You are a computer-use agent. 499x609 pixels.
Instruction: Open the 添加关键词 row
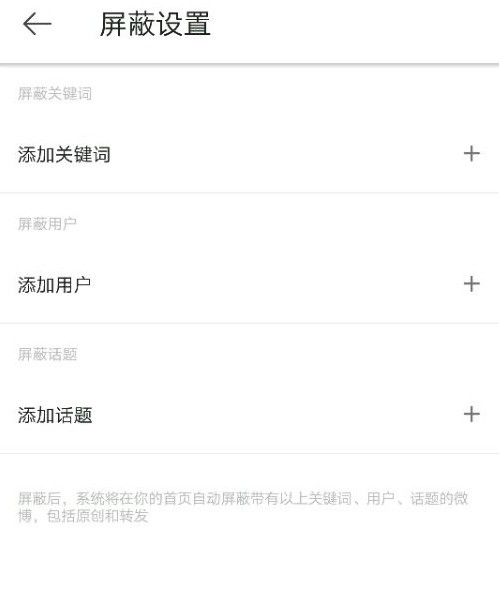pyautogui.click(x=249, y=154)
